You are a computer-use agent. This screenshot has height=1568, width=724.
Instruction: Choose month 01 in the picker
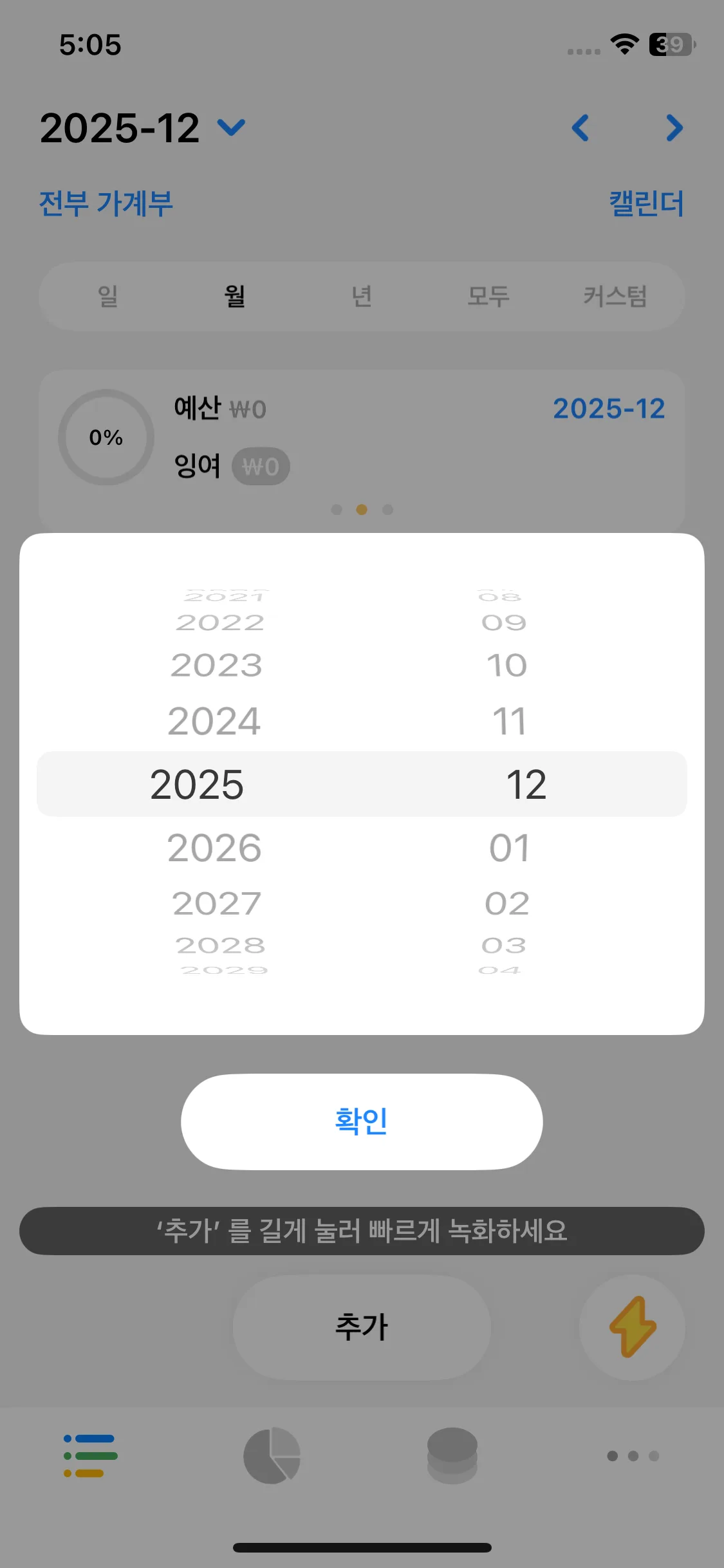tap(509, 848)
